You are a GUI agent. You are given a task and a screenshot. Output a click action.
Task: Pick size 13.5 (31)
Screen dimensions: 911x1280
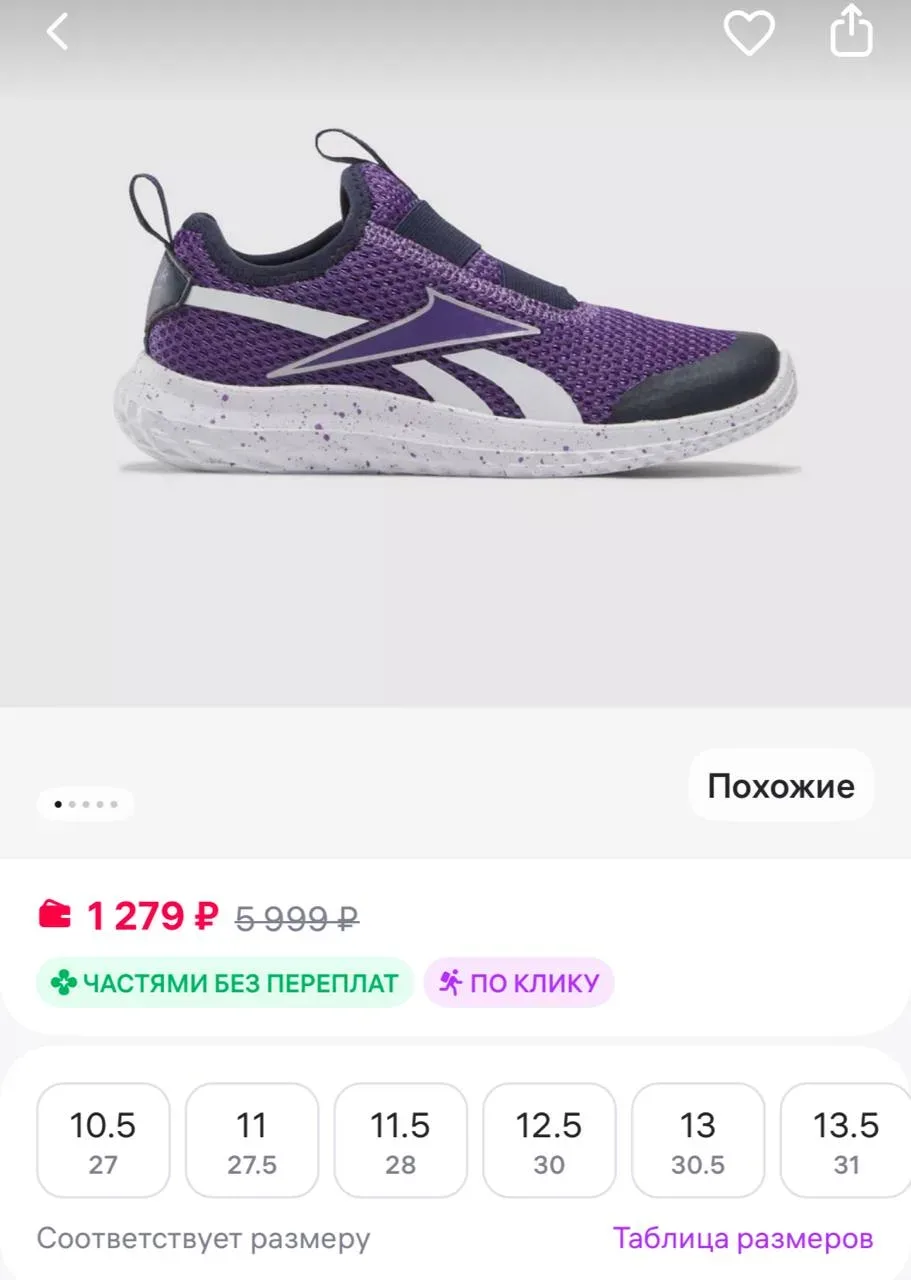pos(845,1140)
